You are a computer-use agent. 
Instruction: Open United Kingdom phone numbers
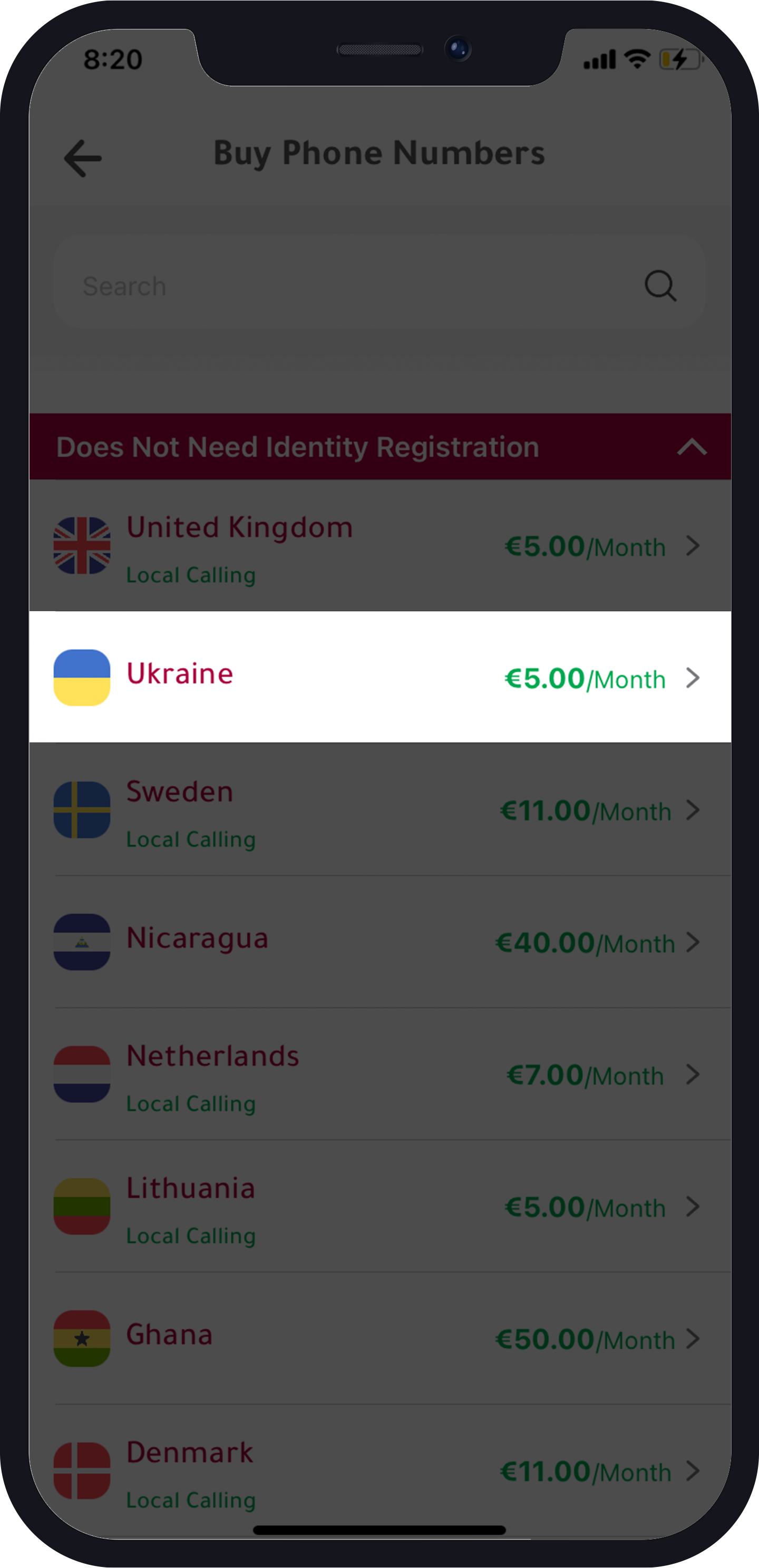coord(378,546)
